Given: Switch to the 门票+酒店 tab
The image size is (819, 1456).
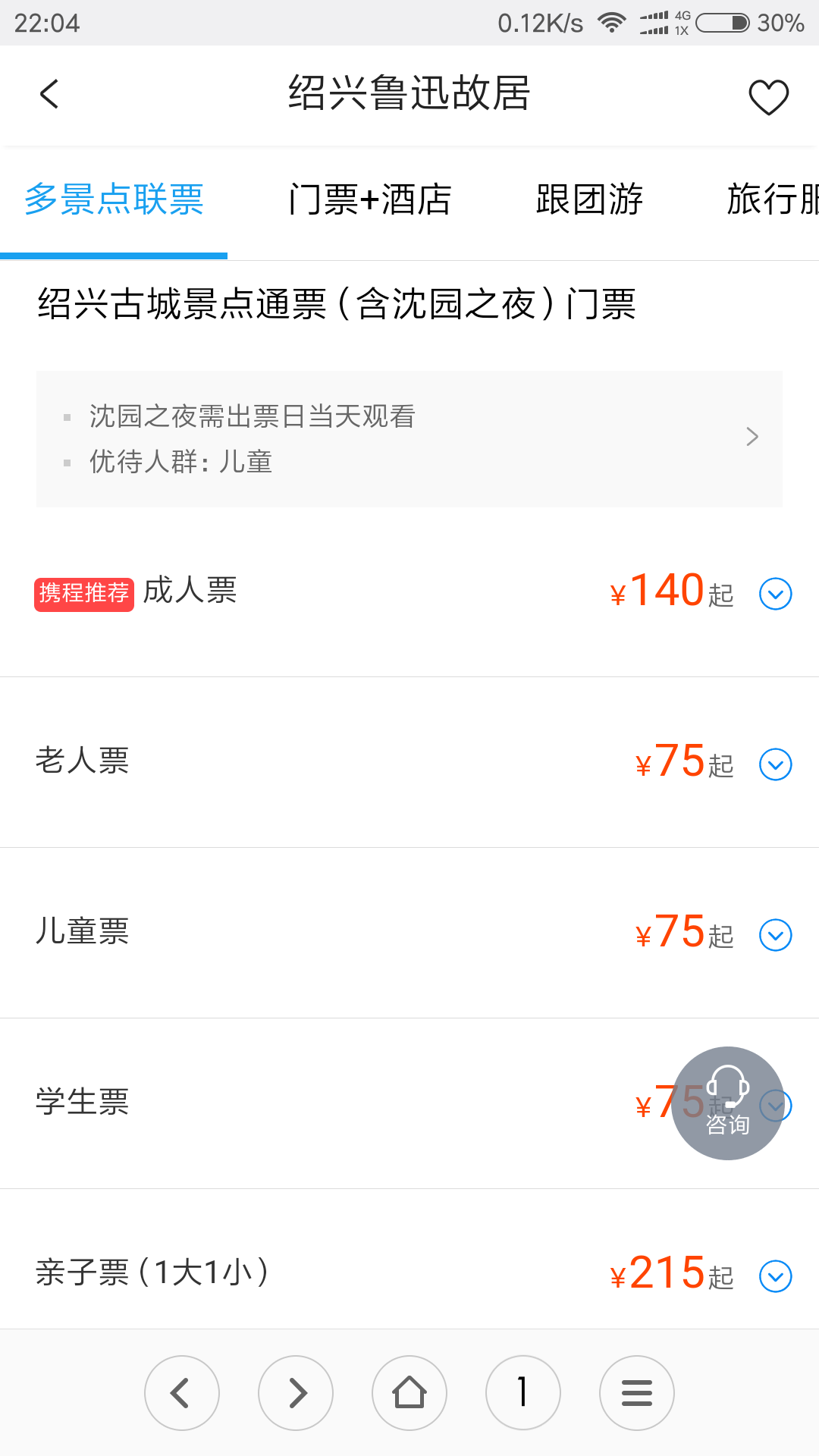Looking at the screenshot, I should [370, 199].
